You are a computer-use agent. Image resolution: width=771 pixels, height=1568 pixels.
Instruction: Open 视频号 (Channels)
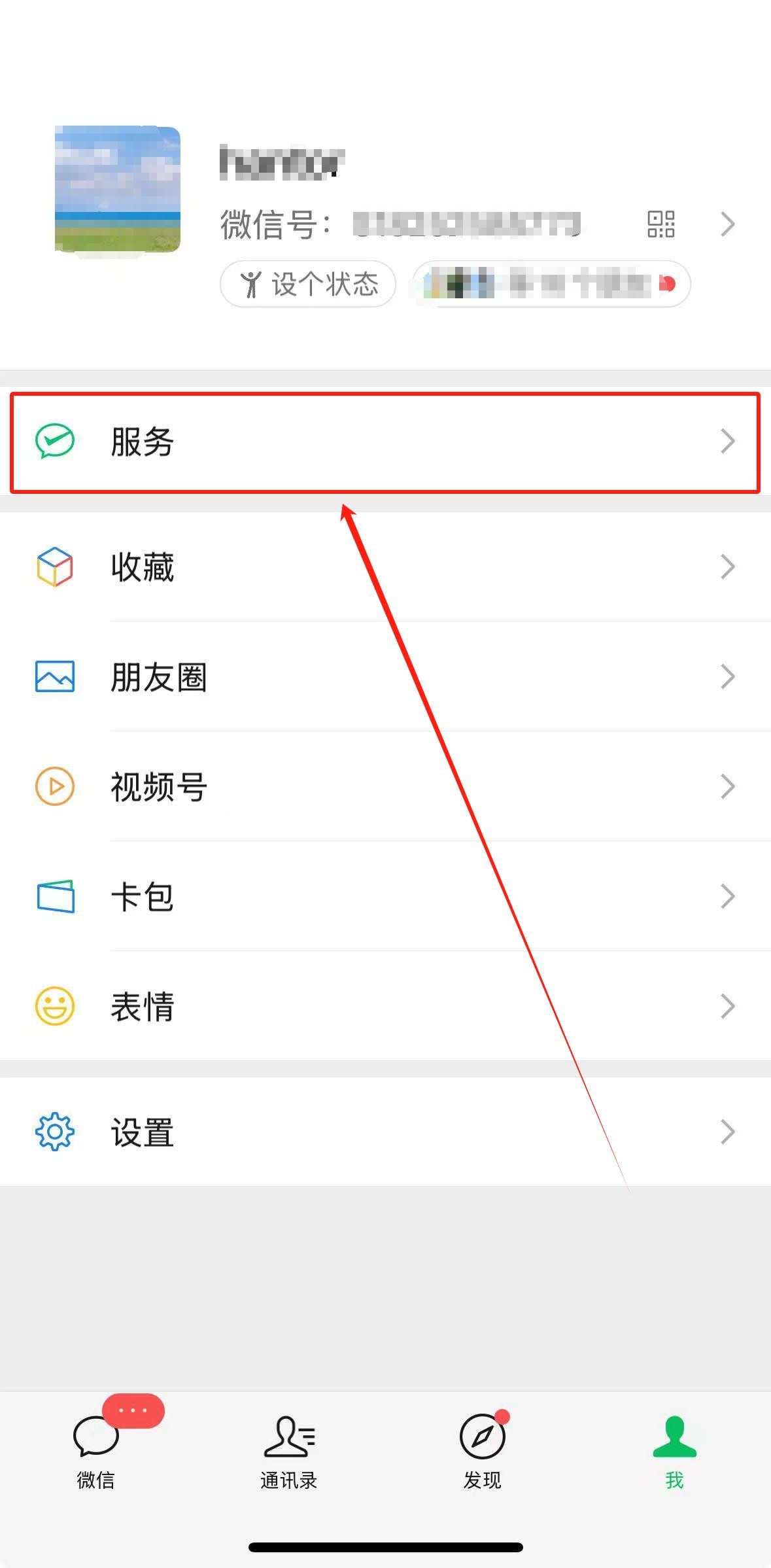click(x=385, y=786)
